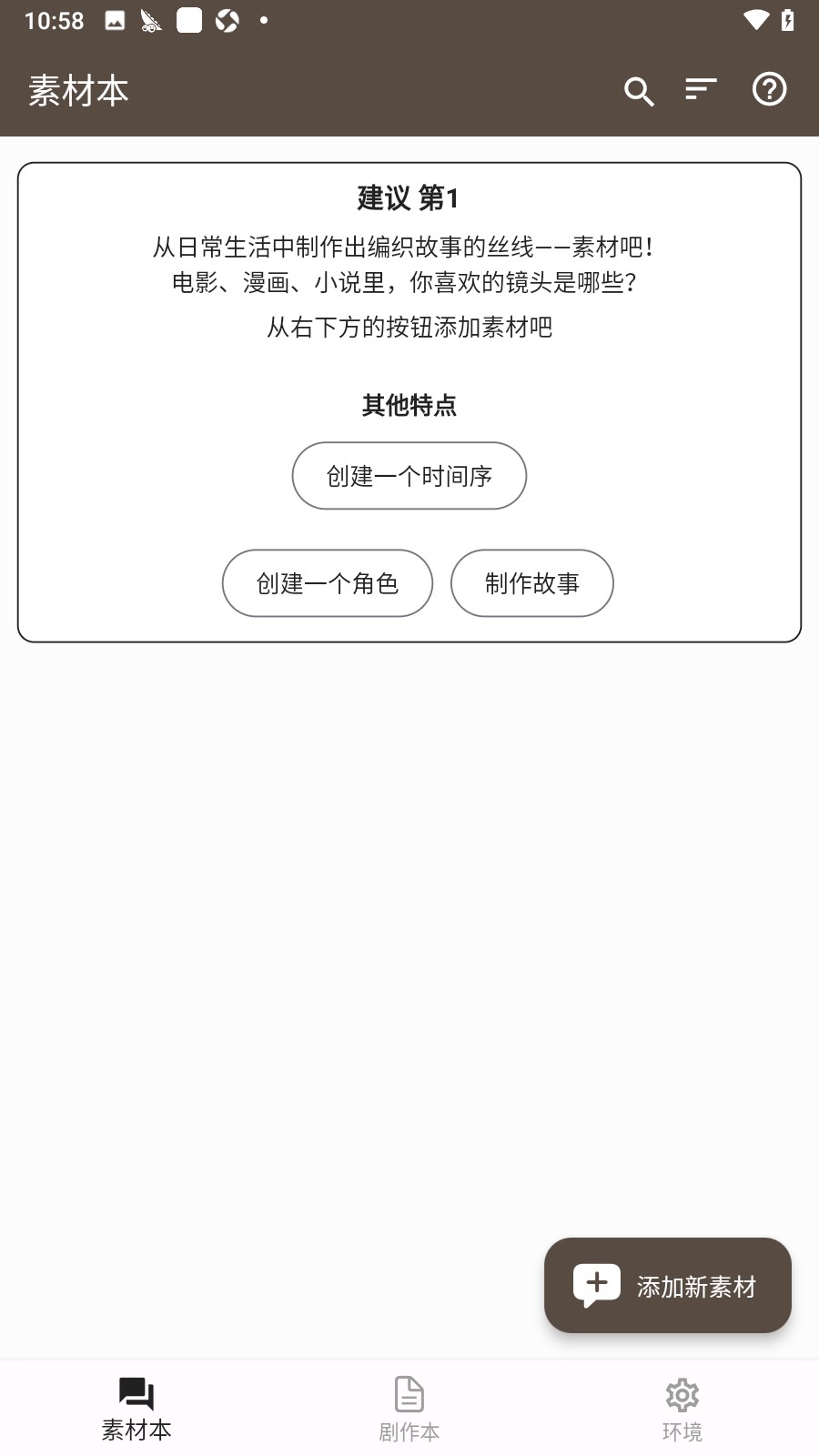
Task: Open the help question mark icon
Action: click(769, 88)
